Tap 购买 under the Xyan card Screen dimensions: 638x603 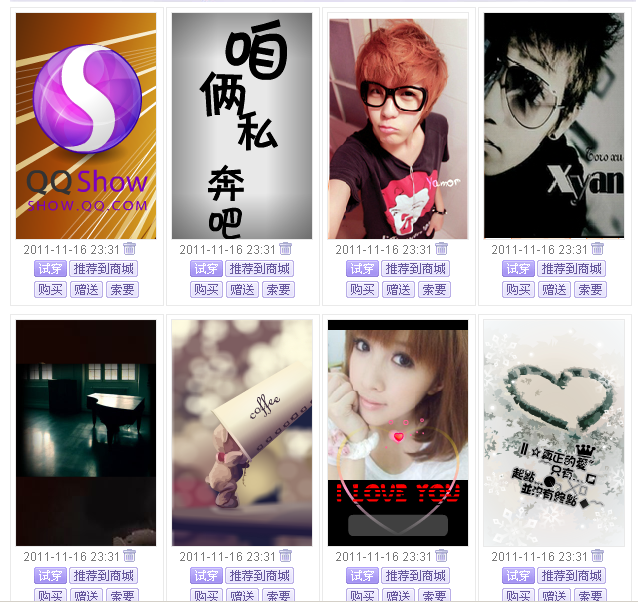[518, 290]
